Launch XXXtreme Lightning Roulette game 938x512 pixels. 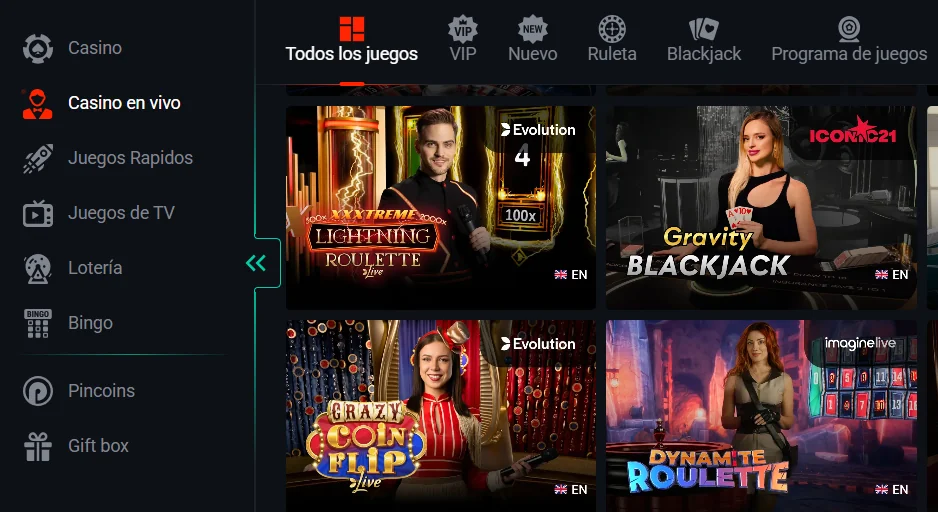click(x=440, y=208)
